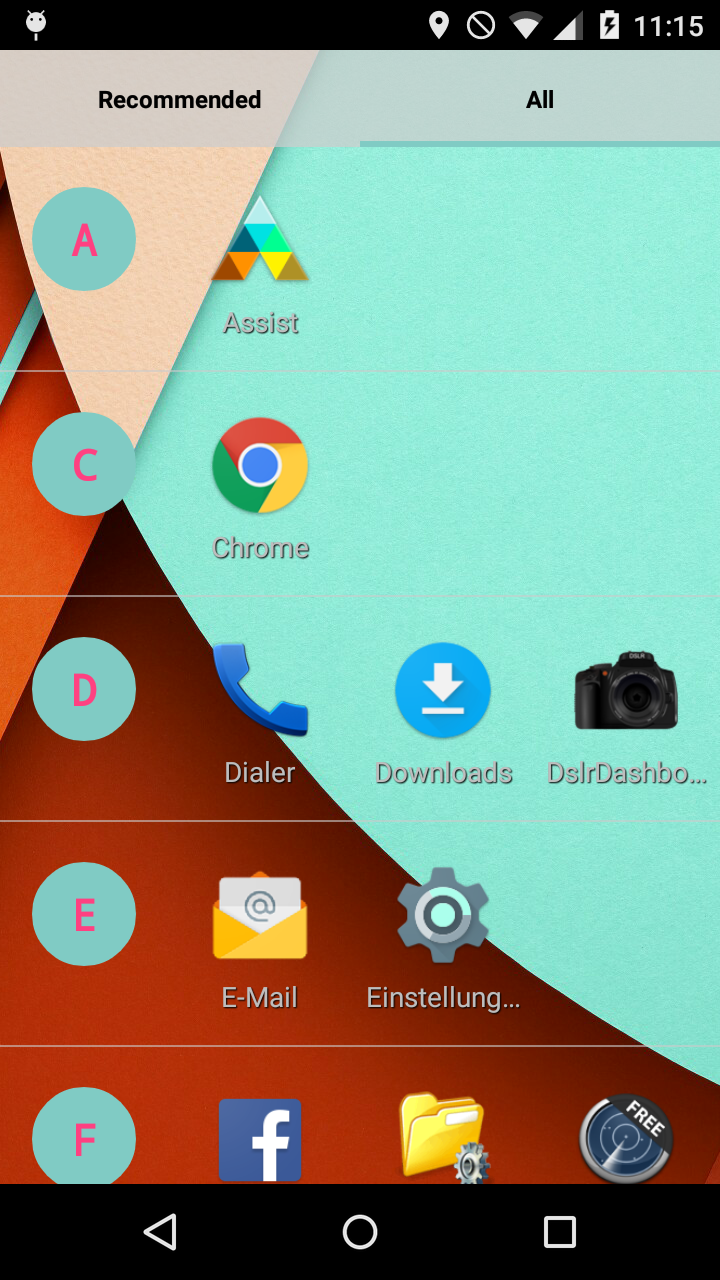Select the letter F index bubble

84,1137
